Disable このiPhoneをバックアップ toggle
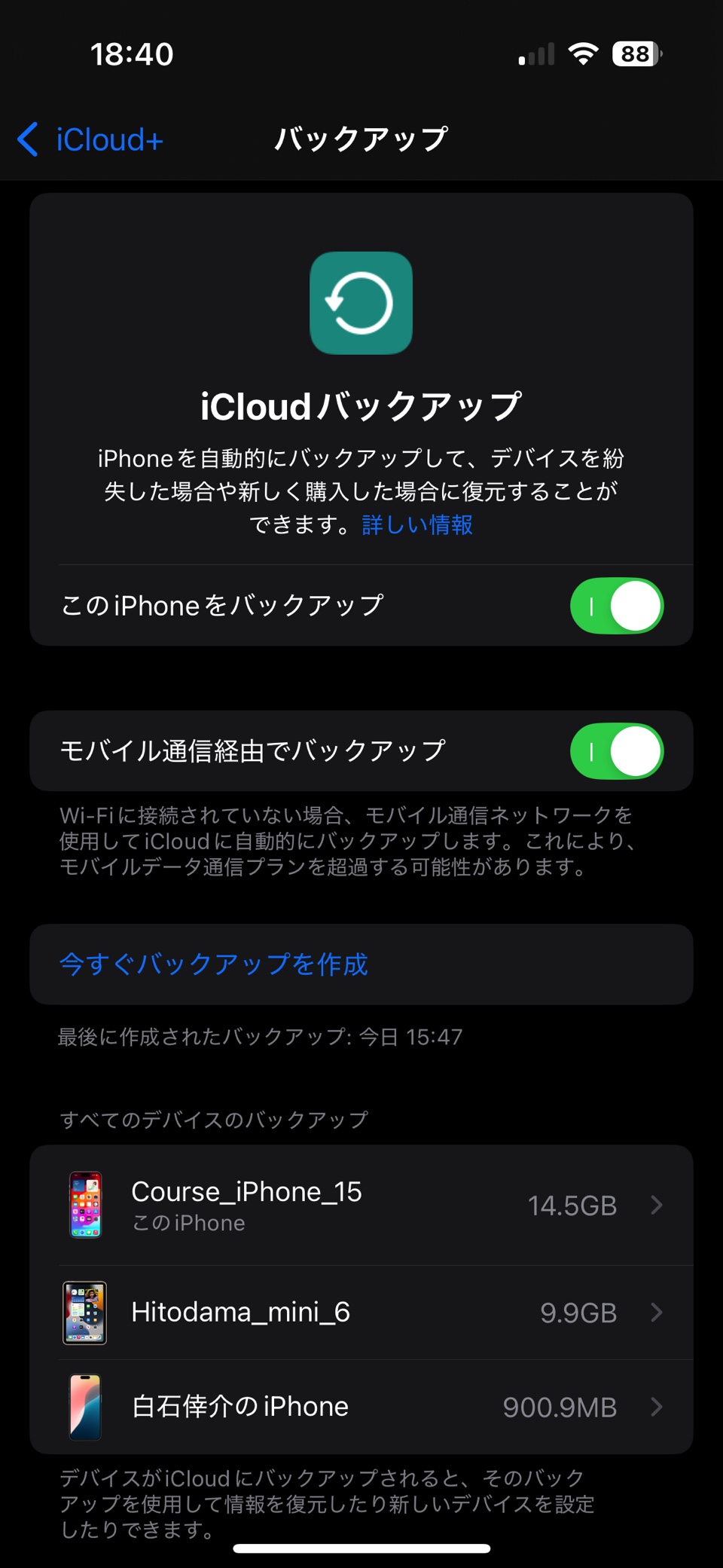The width and height of the screenshot is (723, 1568). 616,605
